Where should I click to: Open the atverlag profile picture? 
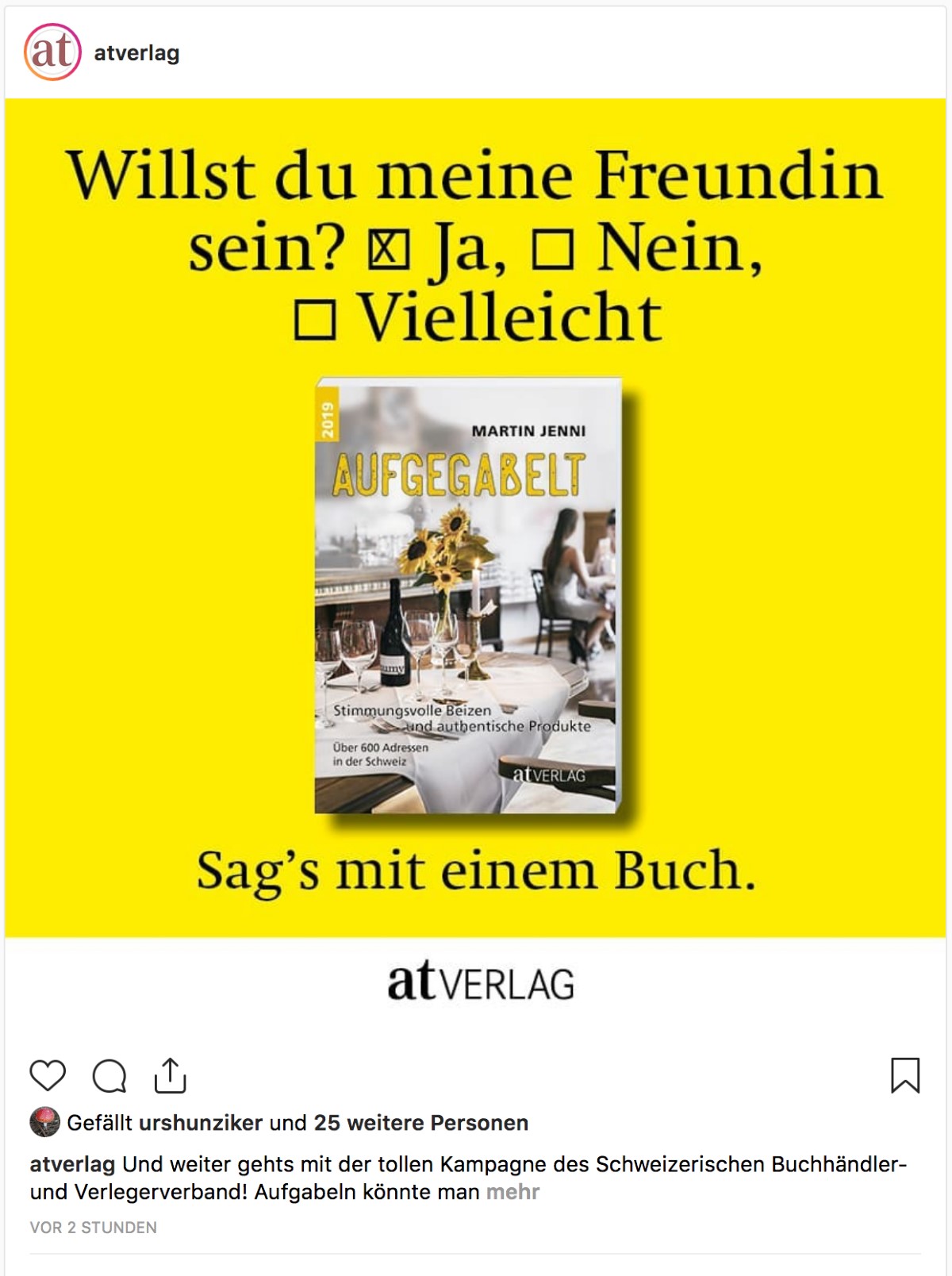[x=52, y=52]
